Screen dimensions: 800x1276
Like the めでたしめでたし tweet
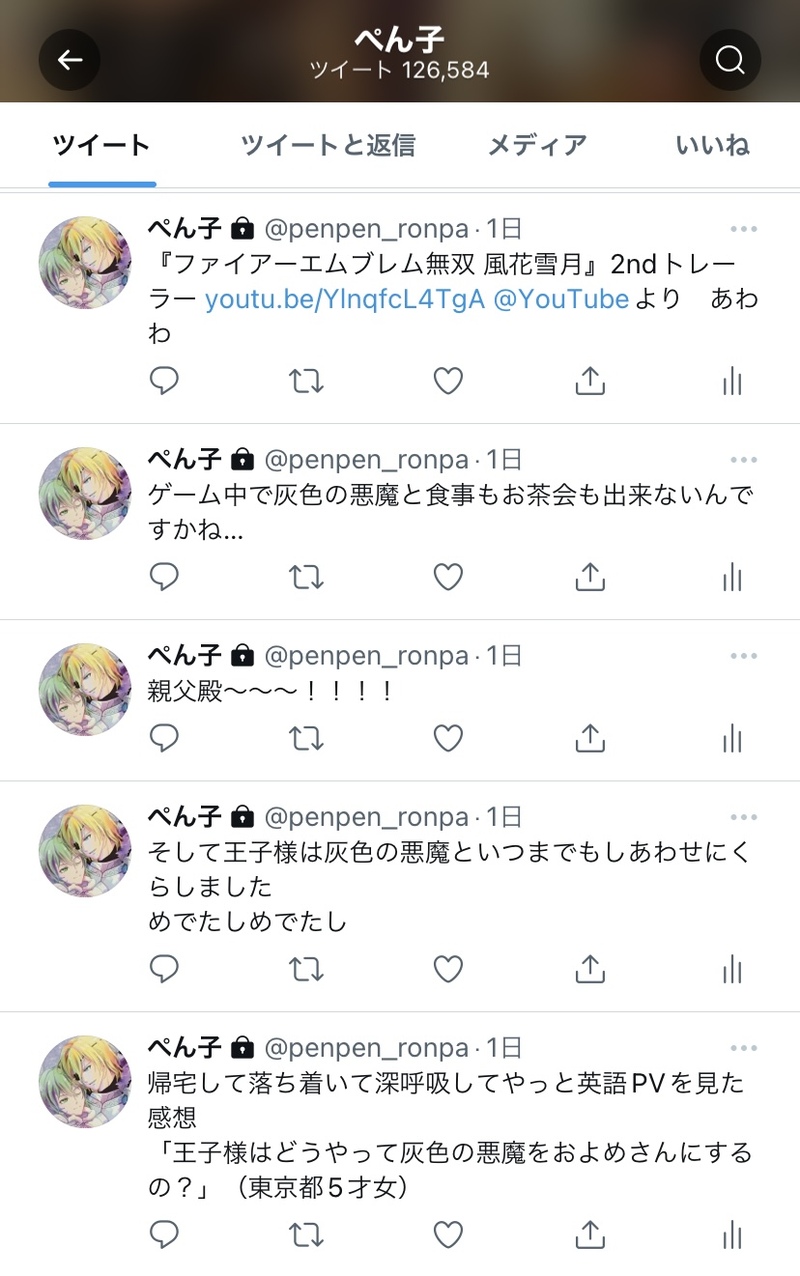pos(448,968)
